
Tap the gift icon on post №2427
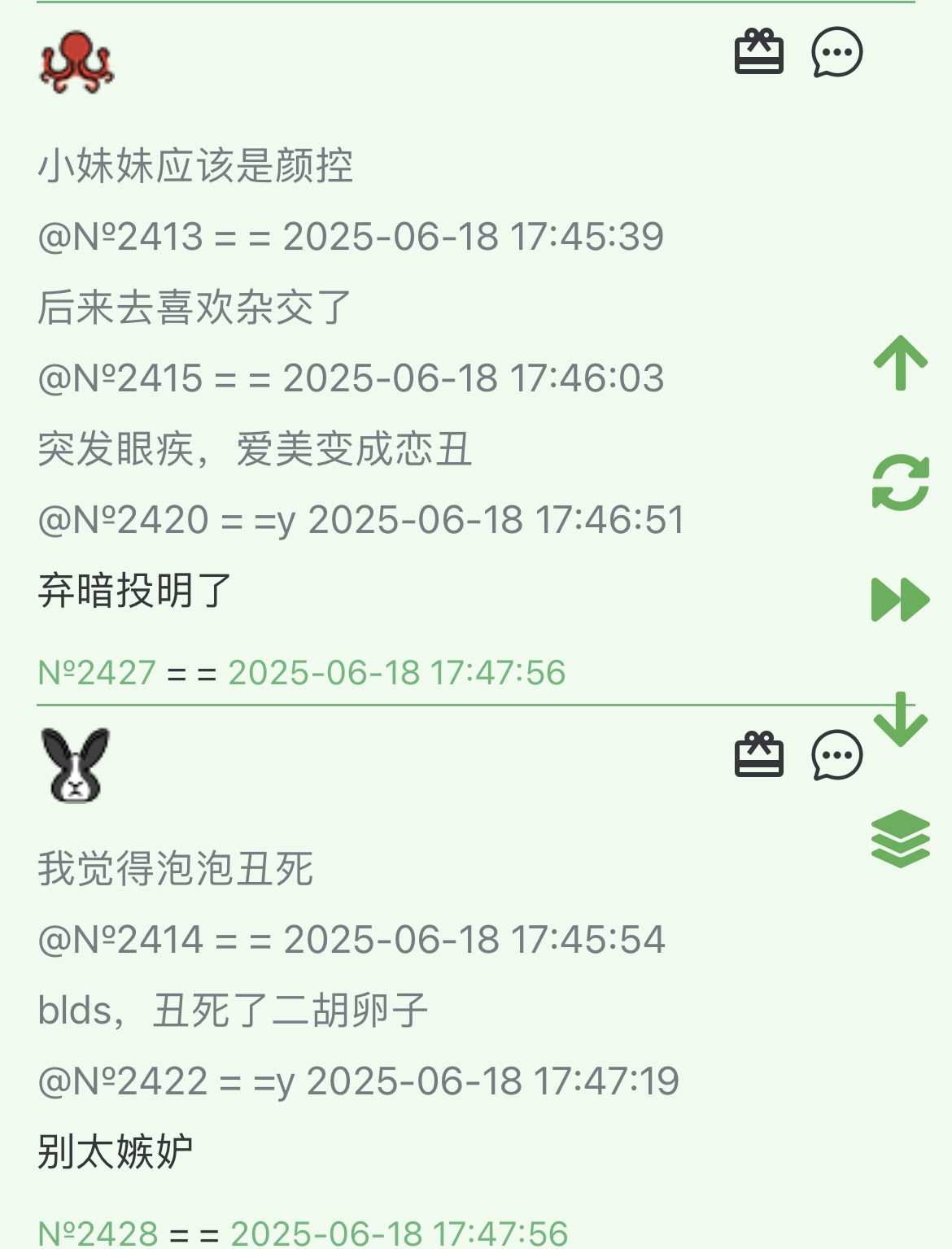[x=758, y=52]
